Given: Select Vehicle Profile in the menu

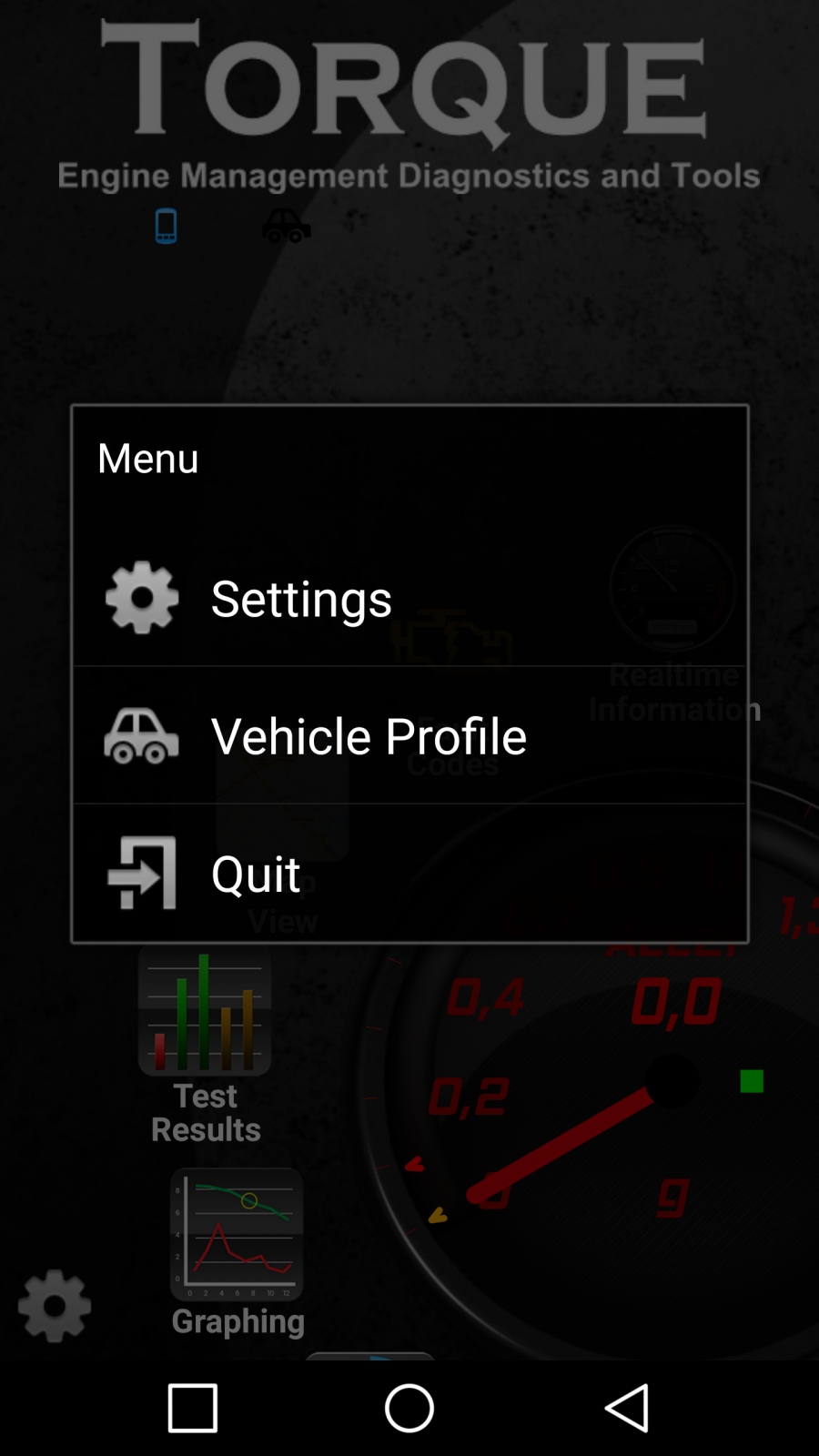Looking at the screenshot, I should tap(409, 735).
